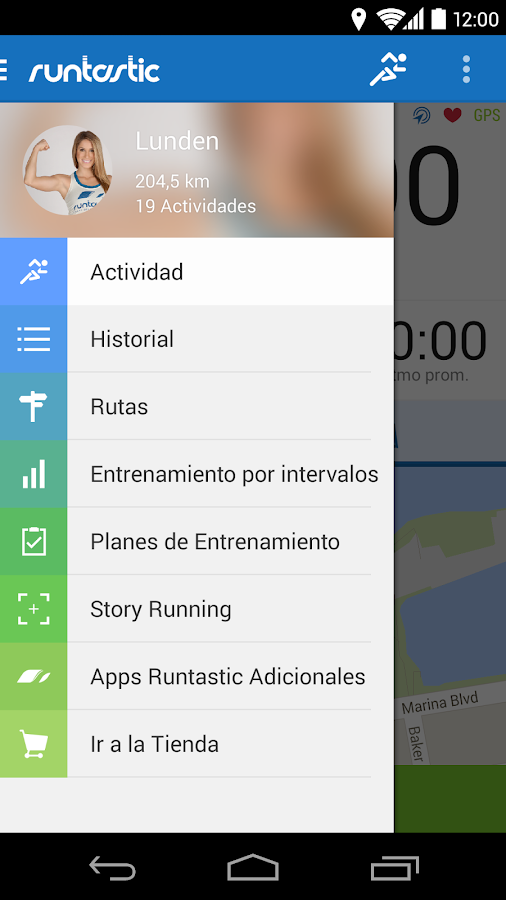Open the running activity type selector
Screen dimensions: 506x900
388,69
